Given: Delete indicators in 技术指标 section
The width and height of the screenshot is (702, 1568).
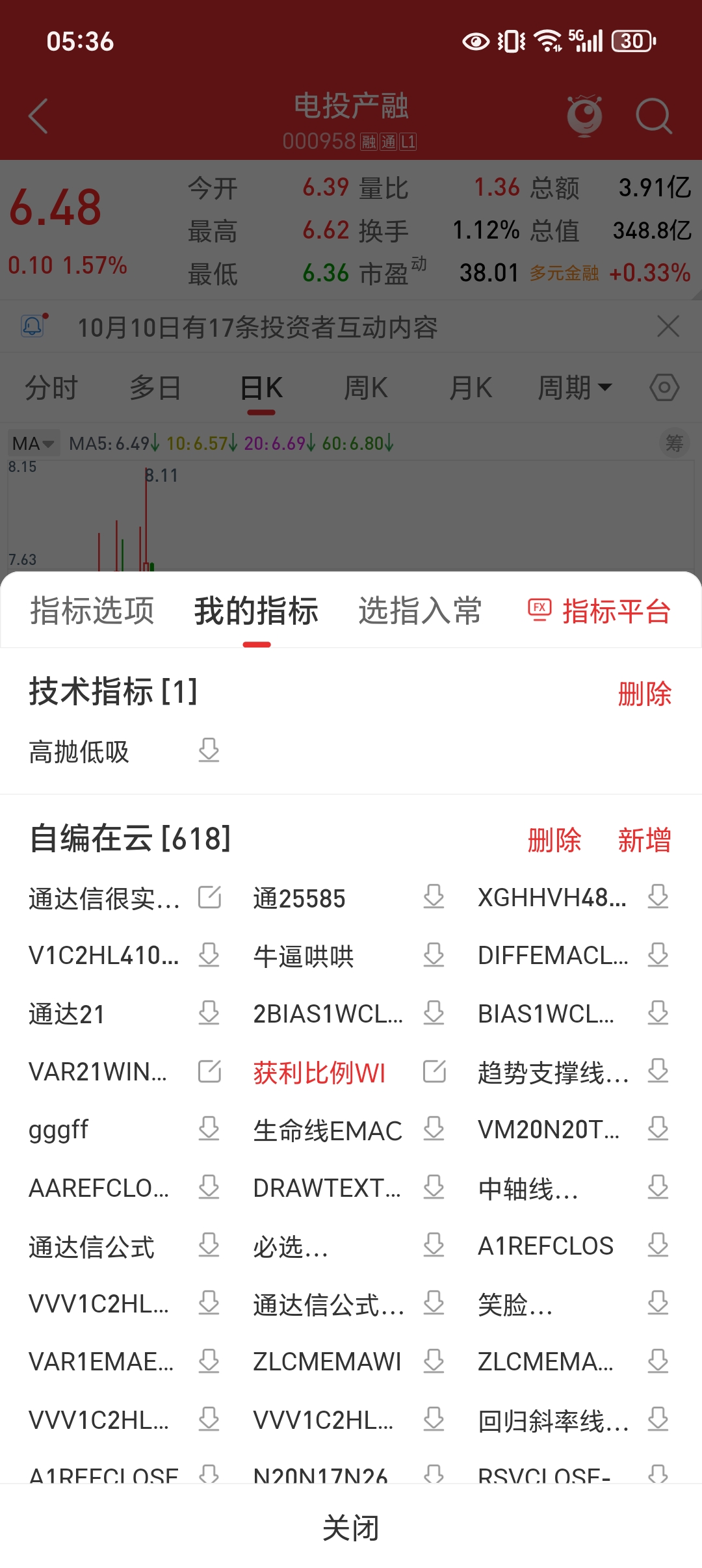Looking at the screenshot, I should click(644, 694).
